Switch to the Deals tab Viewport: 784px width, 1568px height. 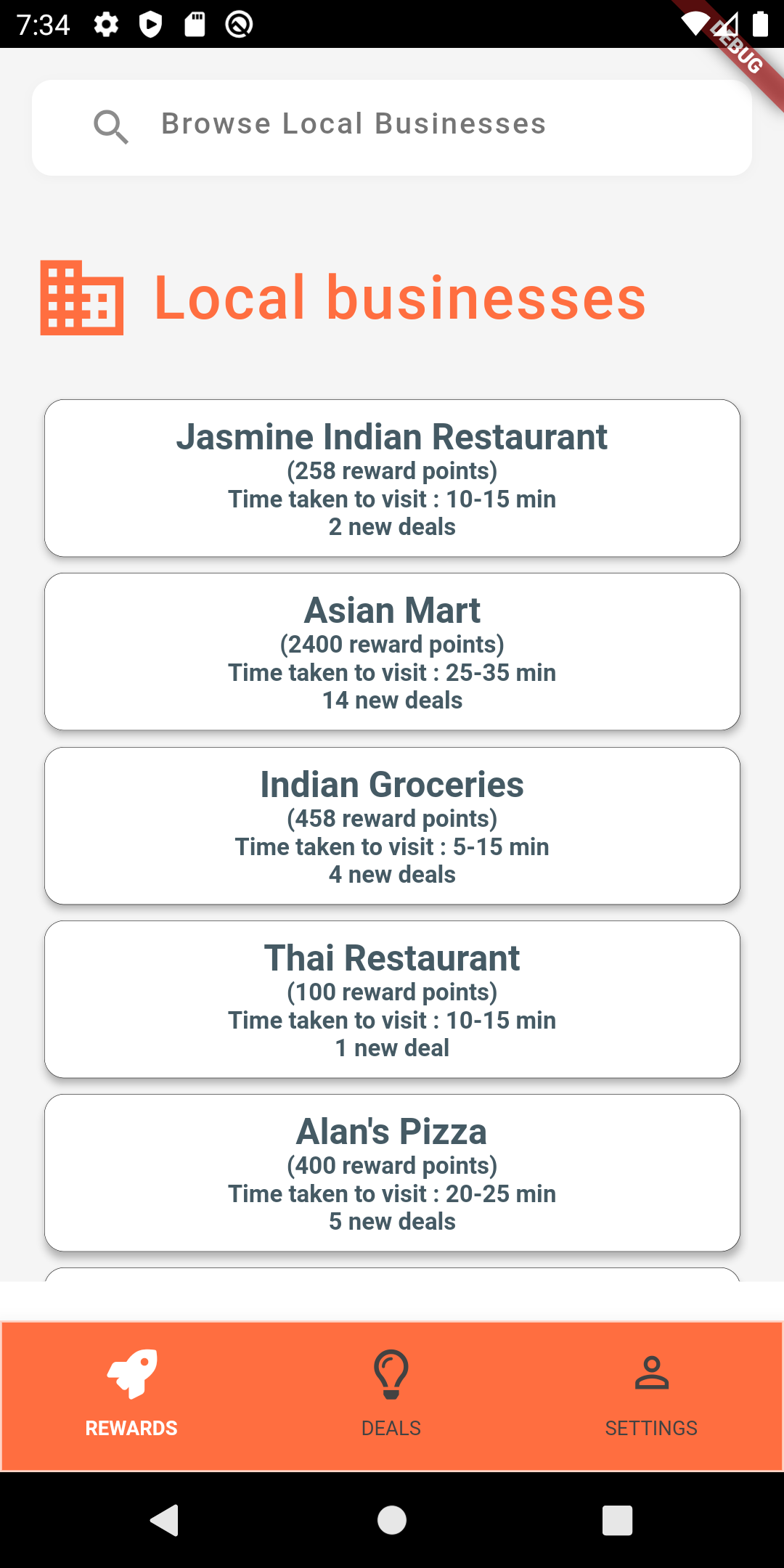point(391,1395)
